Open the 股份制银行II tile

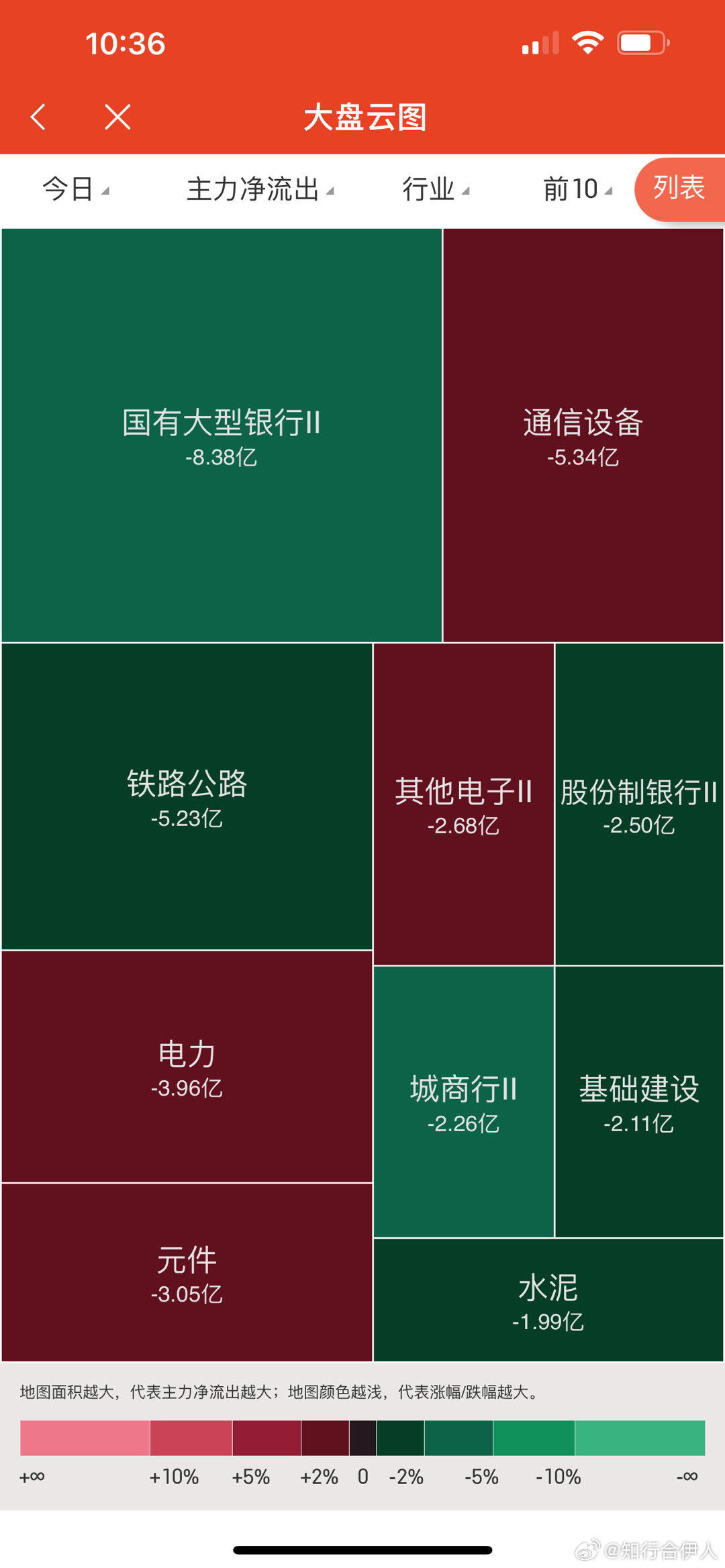coord(639,804)
